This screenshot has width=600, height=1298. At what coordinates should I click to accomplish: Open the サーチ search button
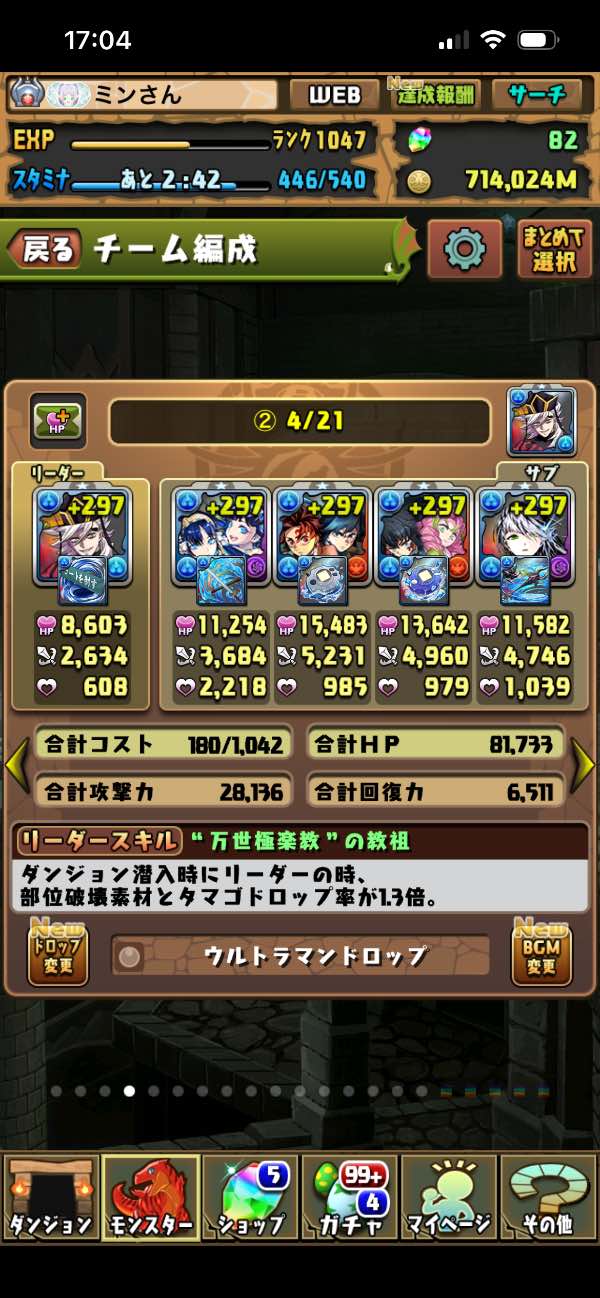click(x=536, y=96)
